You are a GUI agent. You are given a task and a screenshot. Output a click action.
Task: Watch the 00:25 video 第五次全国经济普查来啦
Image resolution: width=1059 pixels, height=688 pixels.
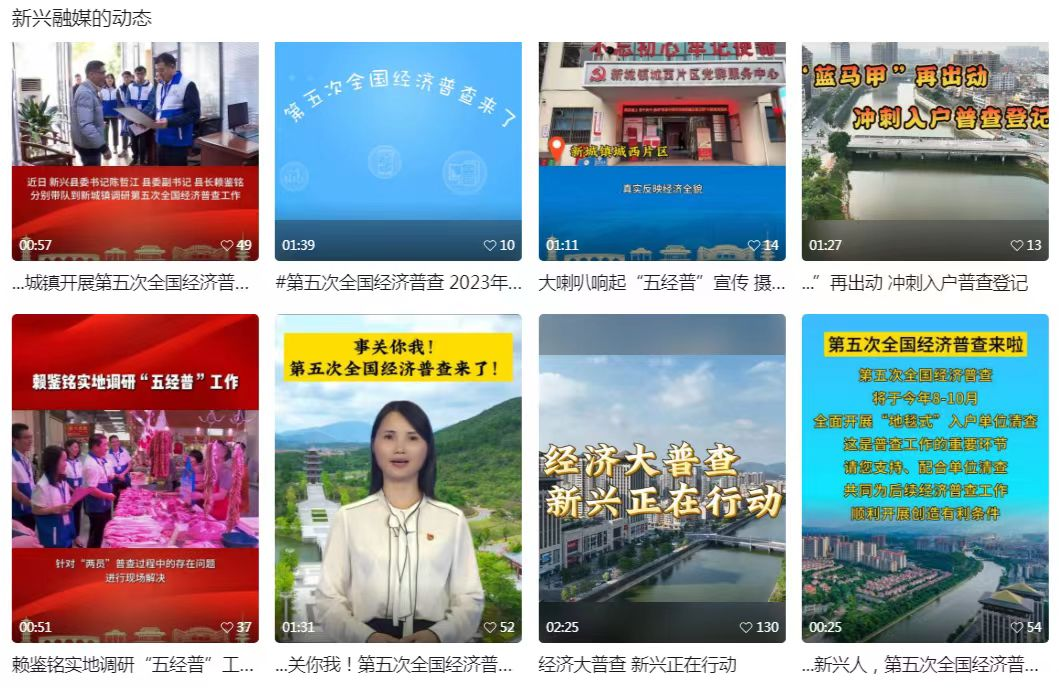tap(925, 478)
